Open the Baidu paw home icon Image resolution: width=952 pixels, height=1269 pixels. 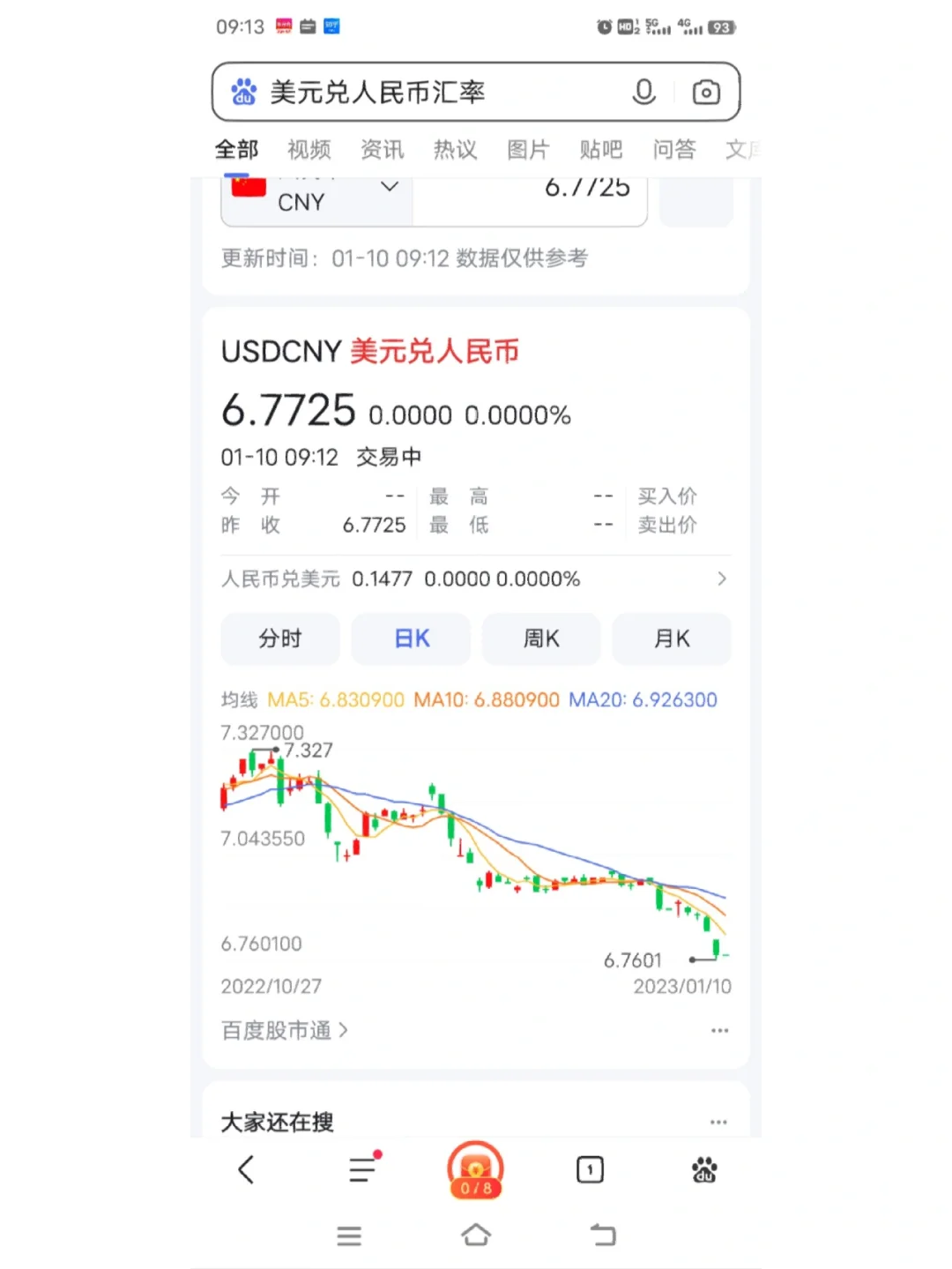coord(704,1170)
